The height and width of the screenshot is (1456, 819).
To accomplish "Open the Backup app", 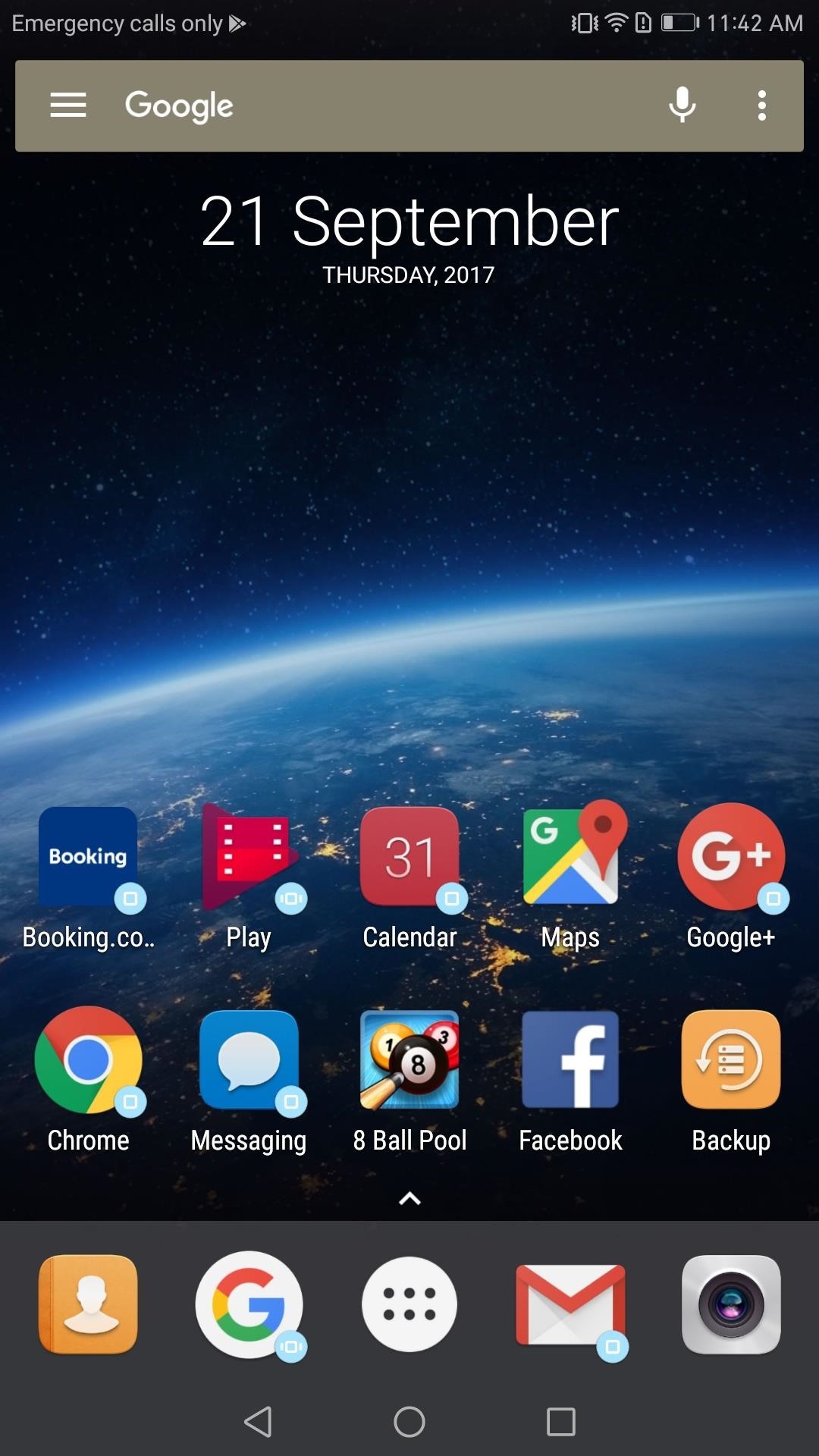I will (730, 1059).
